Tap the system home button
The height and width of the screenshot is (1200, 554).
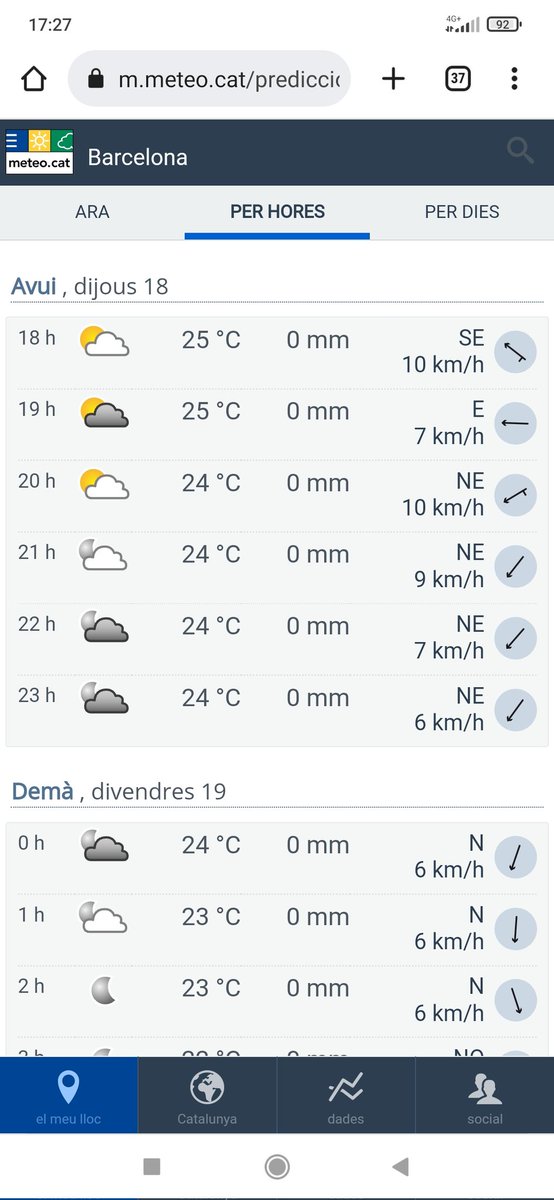[277, 1166]
